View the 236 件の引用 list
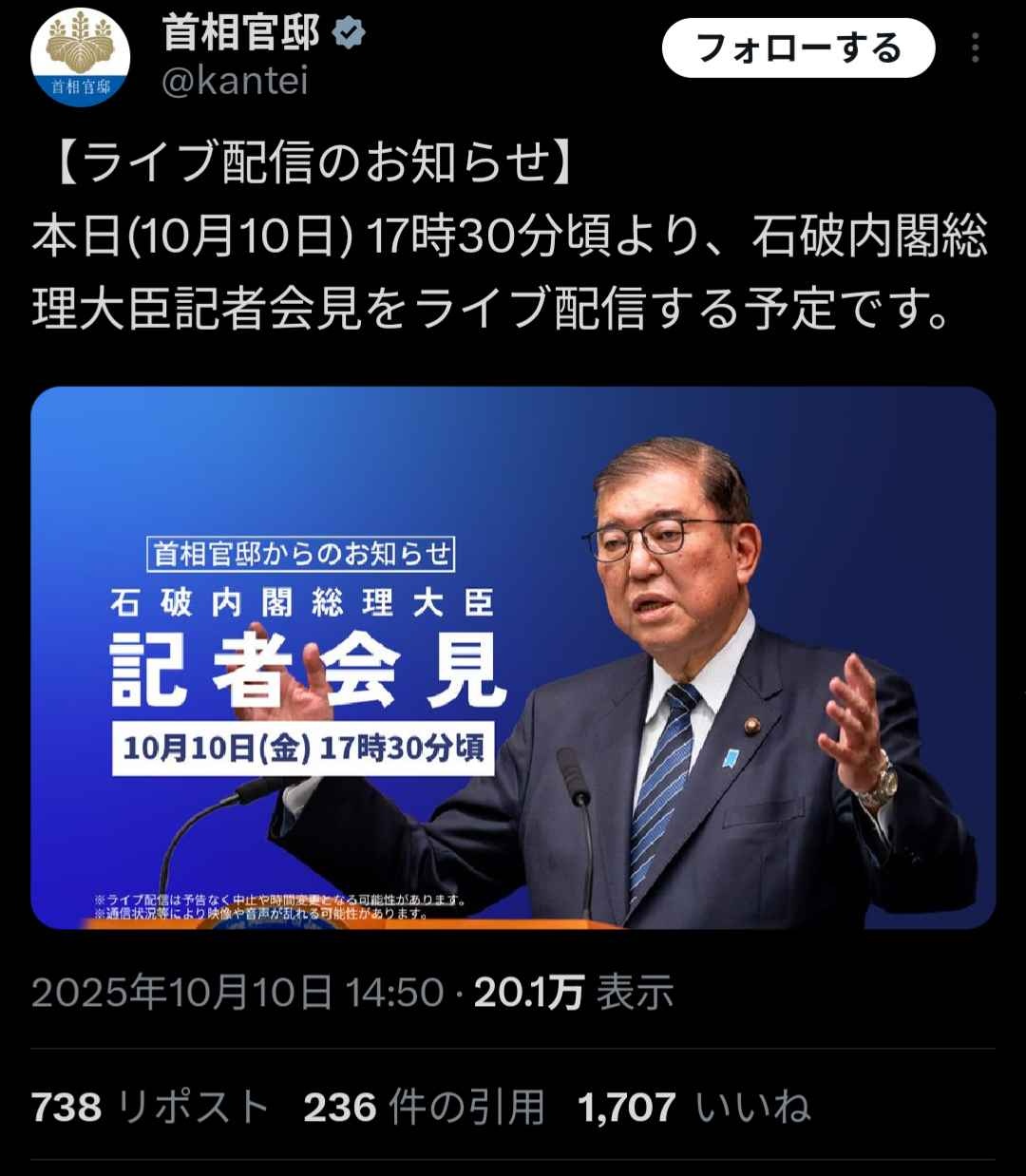The height and width of the screenshot is (1176, 1026). [424, 1108]
